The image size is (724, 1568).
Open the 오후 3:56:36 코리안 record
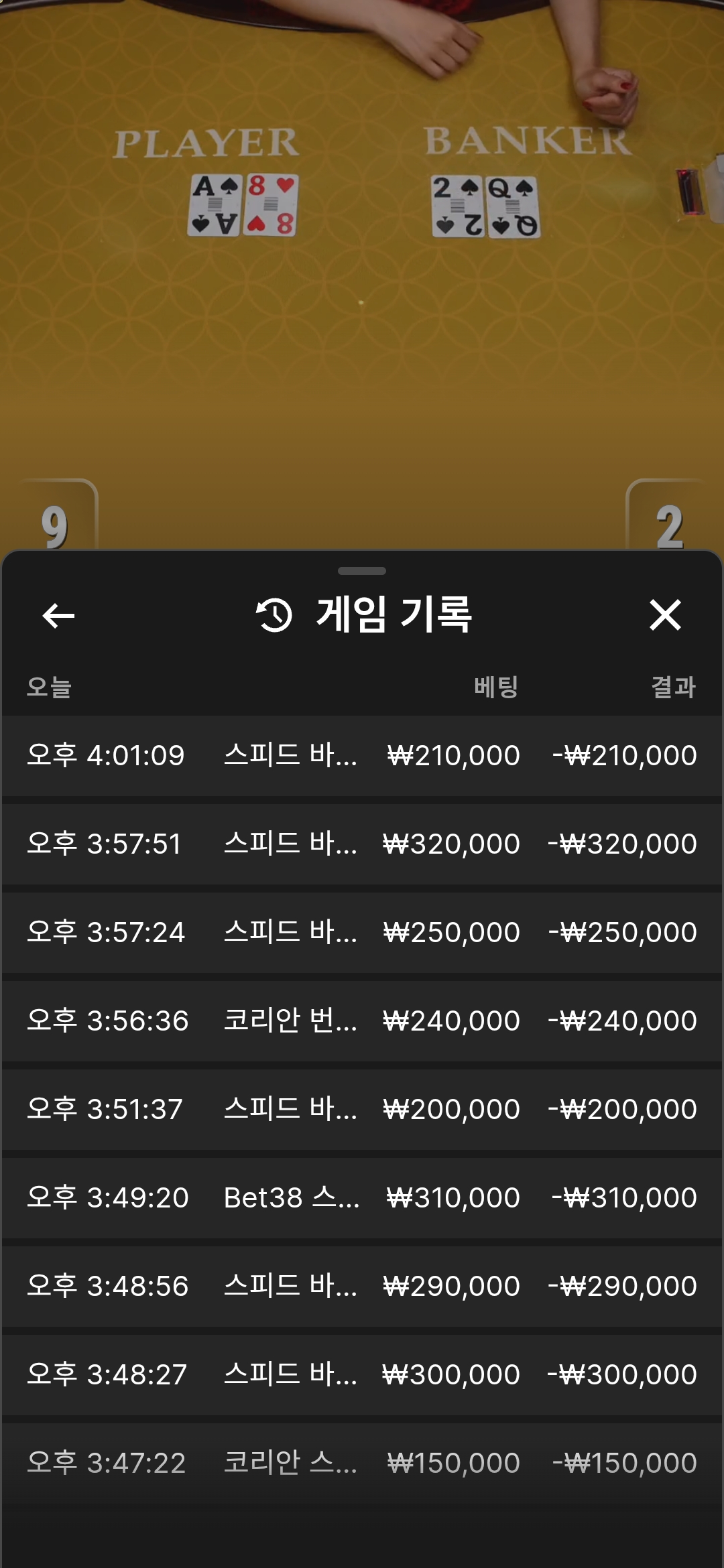pyautogui.click(x=362, y=1021)
